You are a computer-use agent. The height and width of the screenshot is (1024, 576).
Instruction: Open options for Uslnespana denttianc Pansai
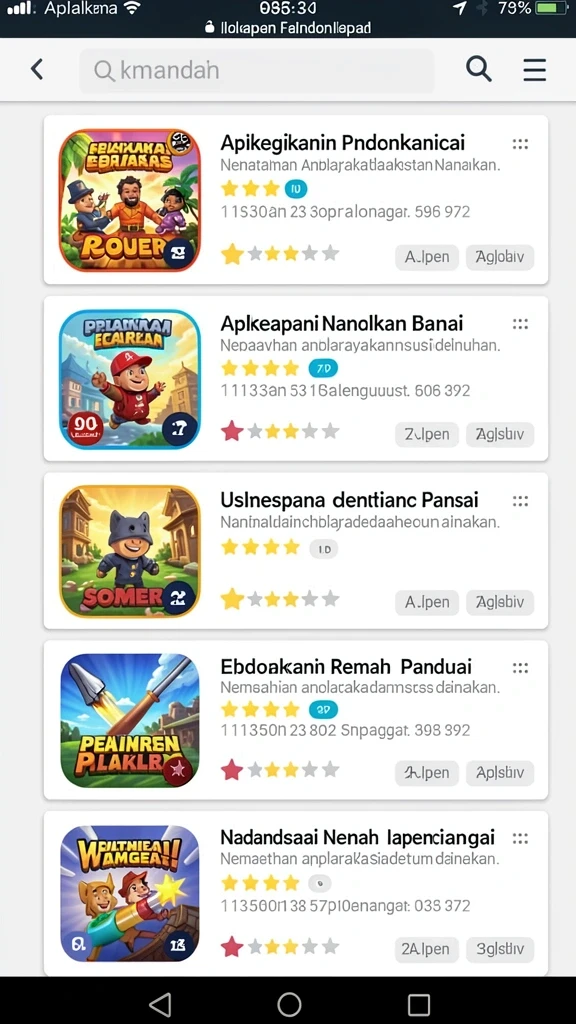click(x=520, y=501)
